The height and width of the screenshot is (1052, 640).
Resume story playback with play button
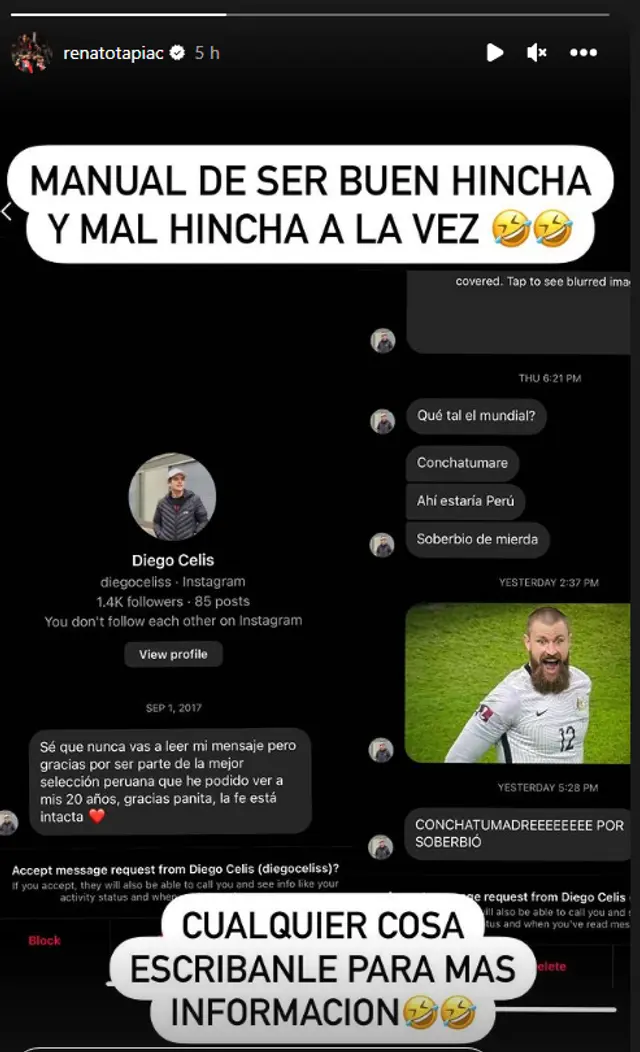(494, 53)
